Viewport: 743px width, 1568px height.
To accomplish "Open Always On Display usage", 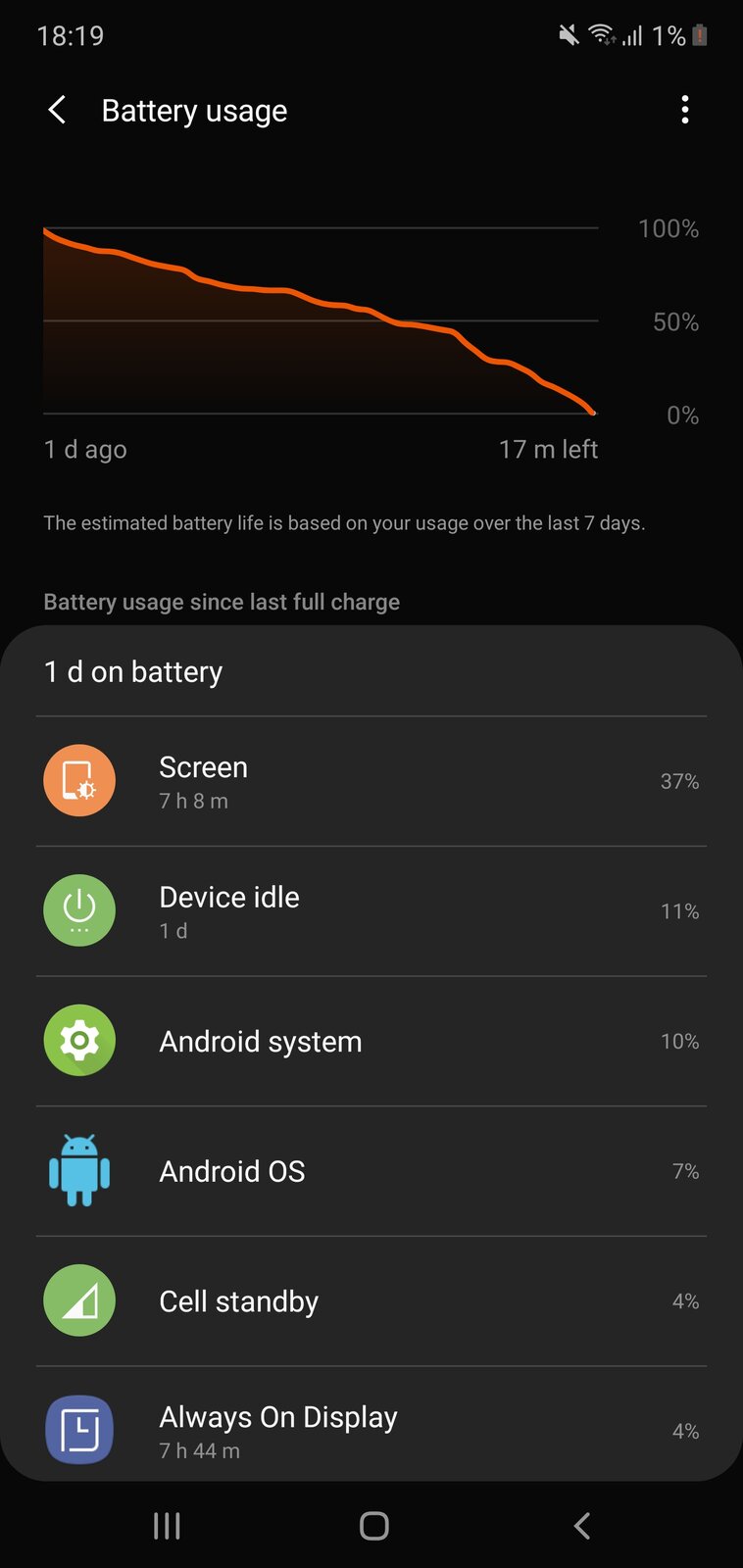I will click(x=371, y=1431).
